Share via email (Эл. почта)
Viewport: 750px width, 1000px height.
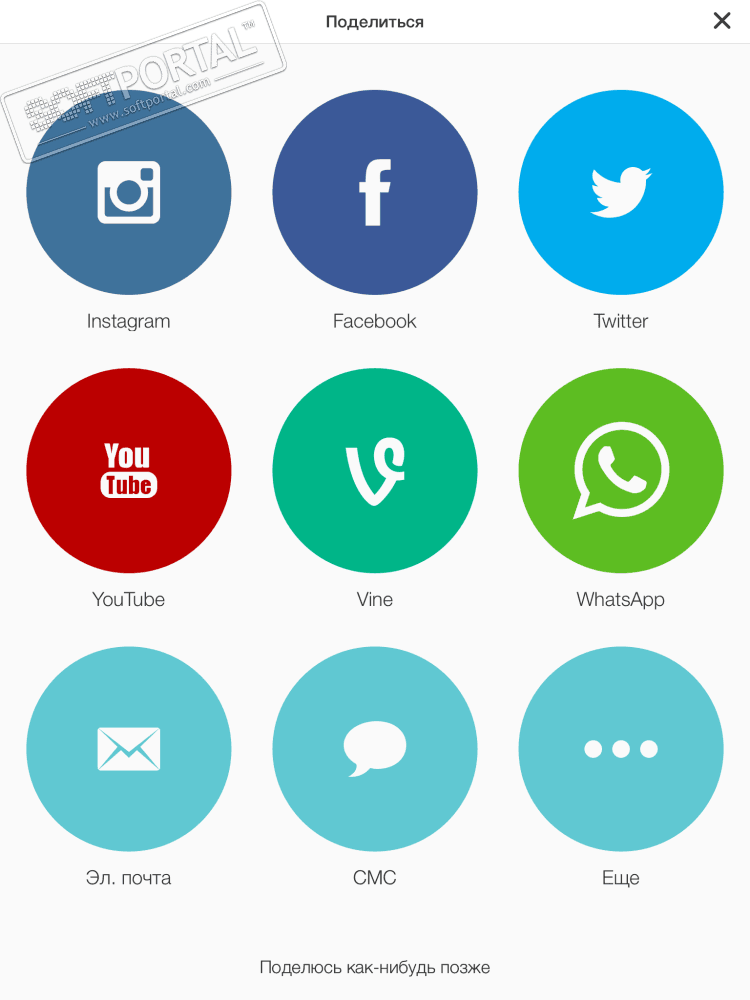[x=129, y=748]
